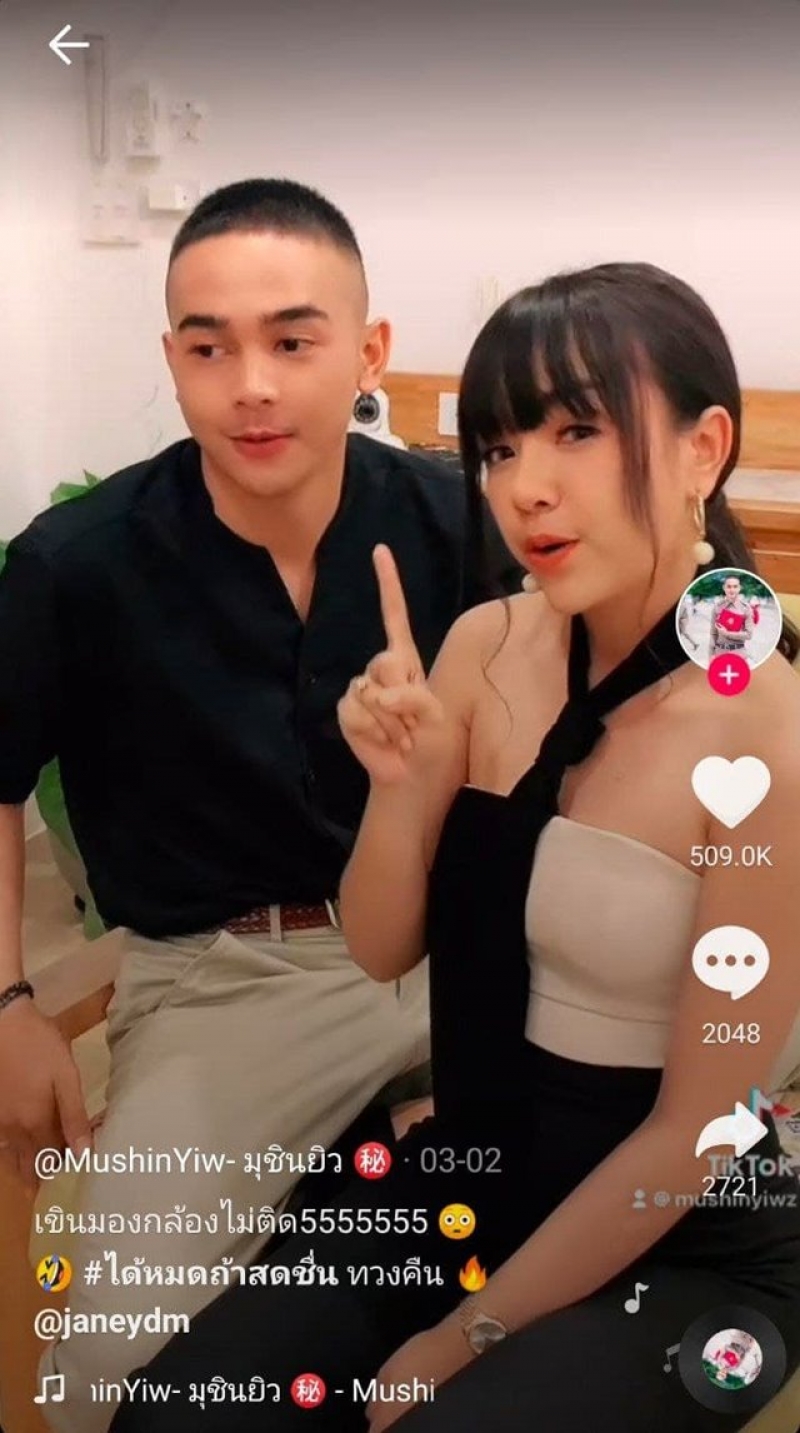Go back using the top-left arrow
This screenshot has height=1433, width=800.
(x=68, y=45)
